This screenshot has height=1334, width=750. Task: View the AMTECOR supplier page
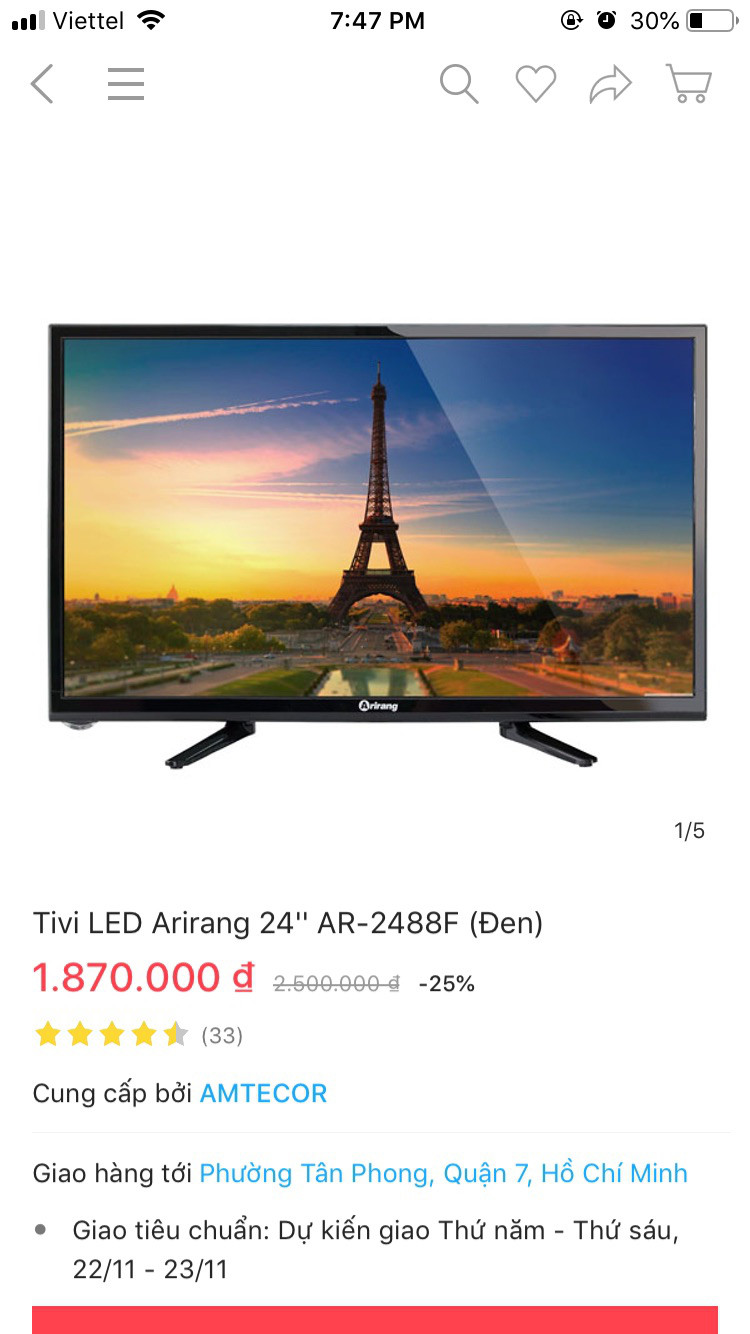click(x=263, y=1093)
